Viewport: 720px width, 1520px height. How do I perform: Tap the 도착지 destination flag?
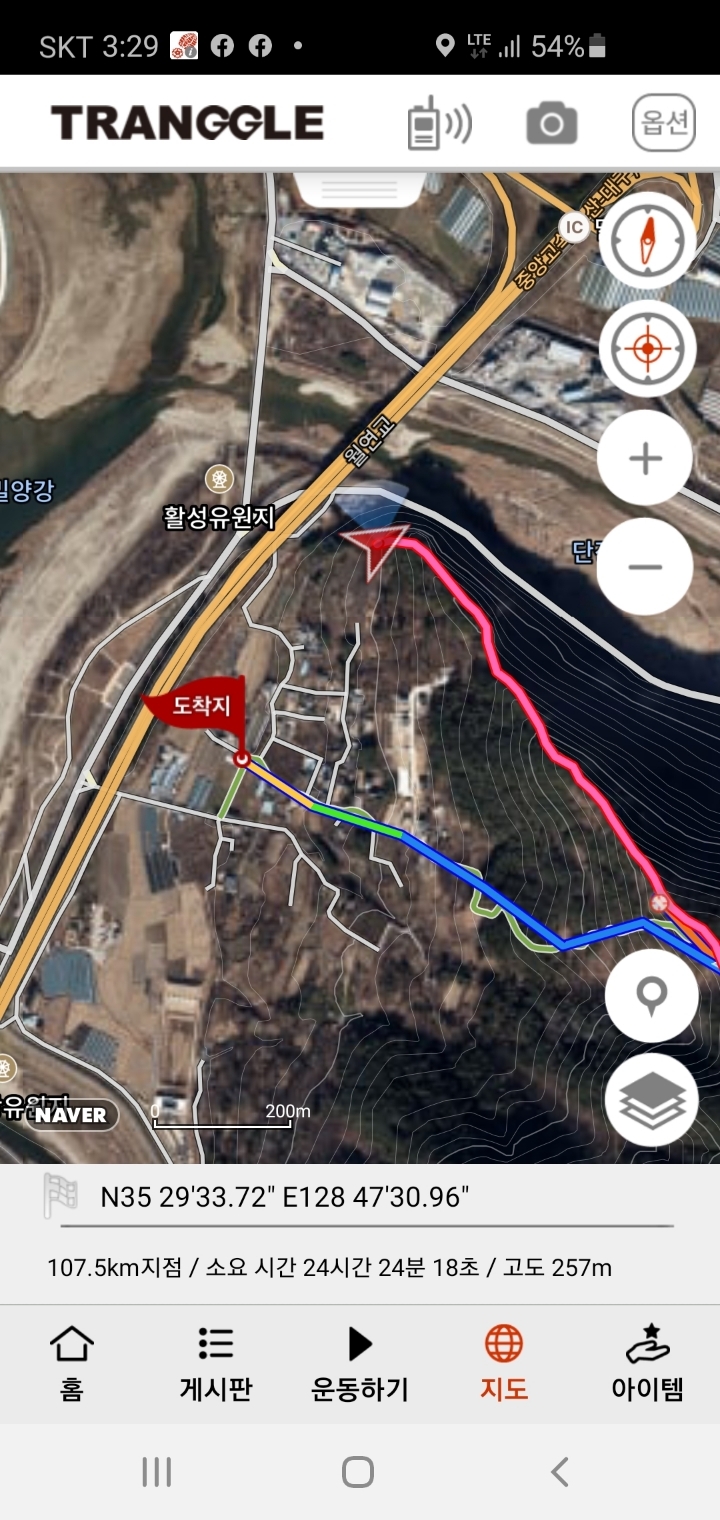(x=200, y=707)
